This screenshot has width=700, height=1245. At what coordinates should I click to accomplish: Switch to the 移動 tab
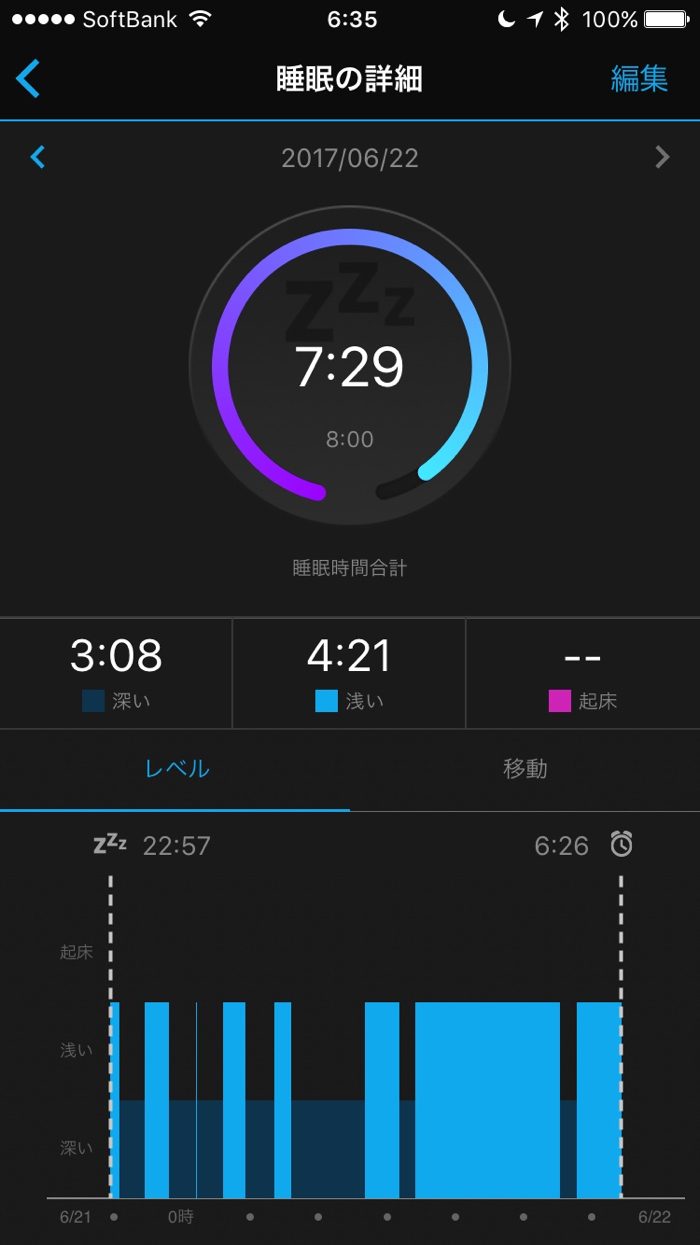[524, 769]
